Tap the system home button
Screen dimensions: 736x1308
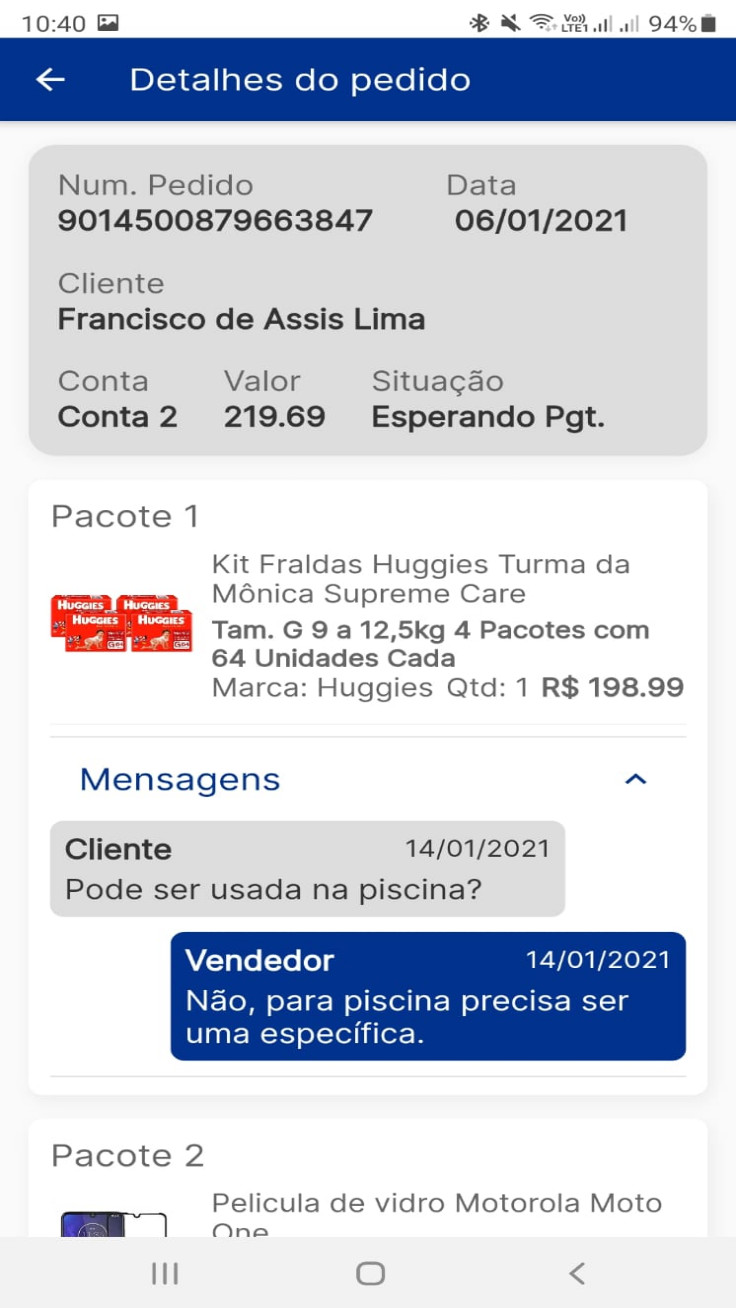(370, 1273)
